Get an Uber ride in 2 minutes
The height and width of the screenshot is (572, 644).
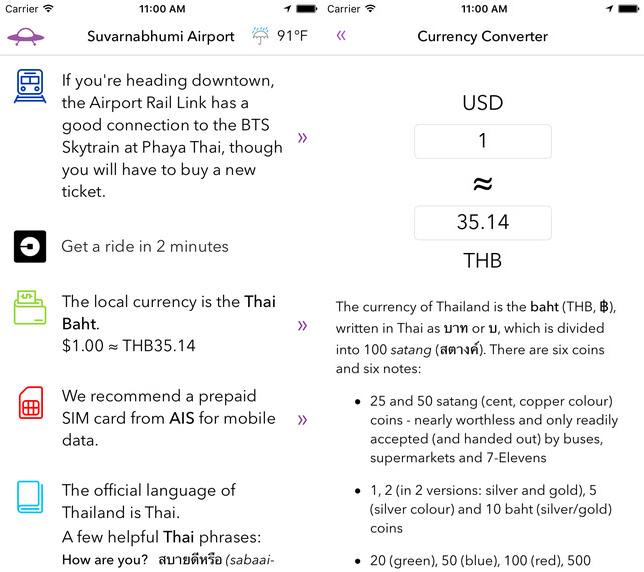144,246
